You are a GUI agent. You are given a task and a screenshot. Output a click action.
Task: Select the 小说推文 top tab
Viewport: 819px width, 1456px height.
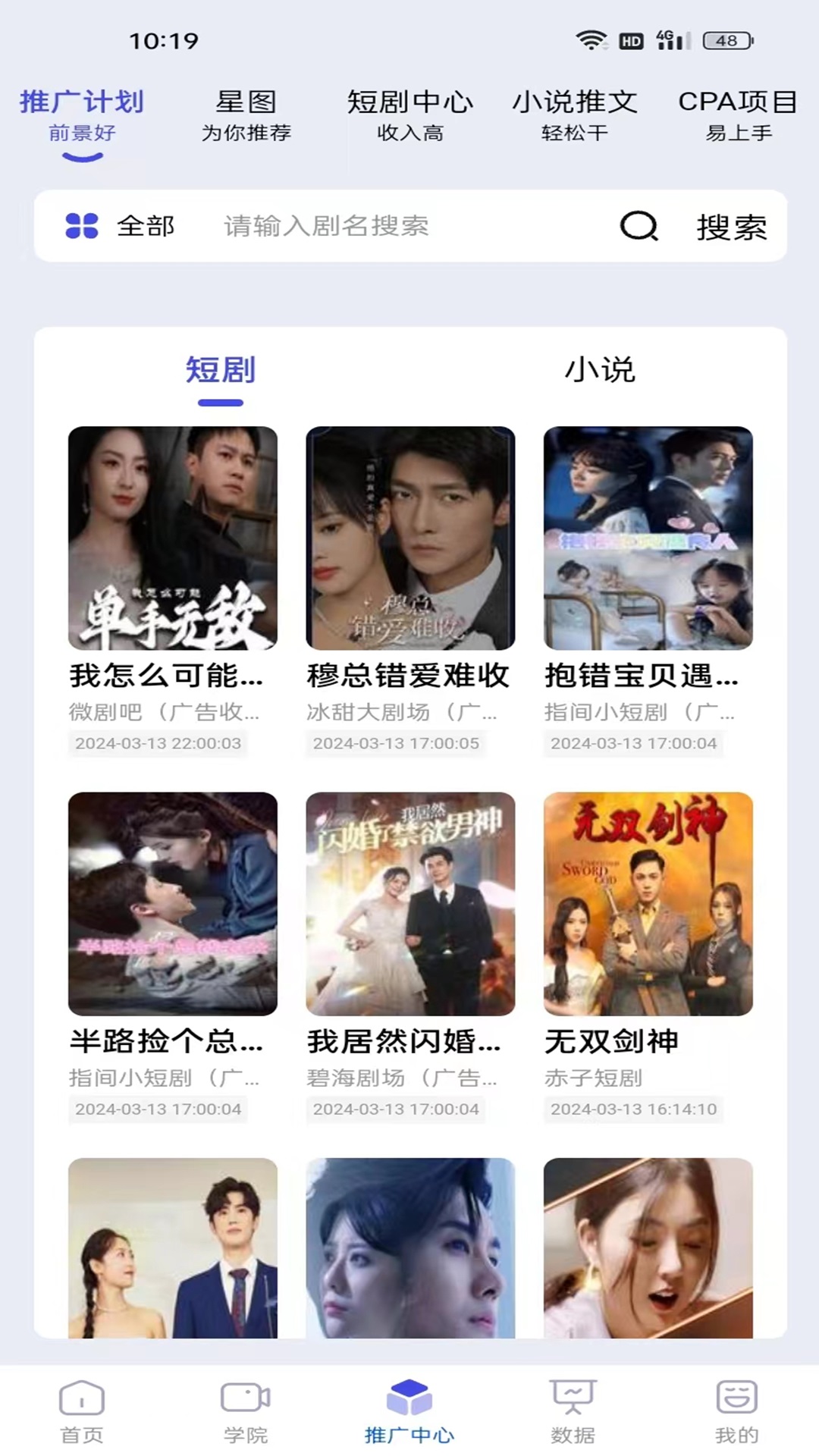574,115
